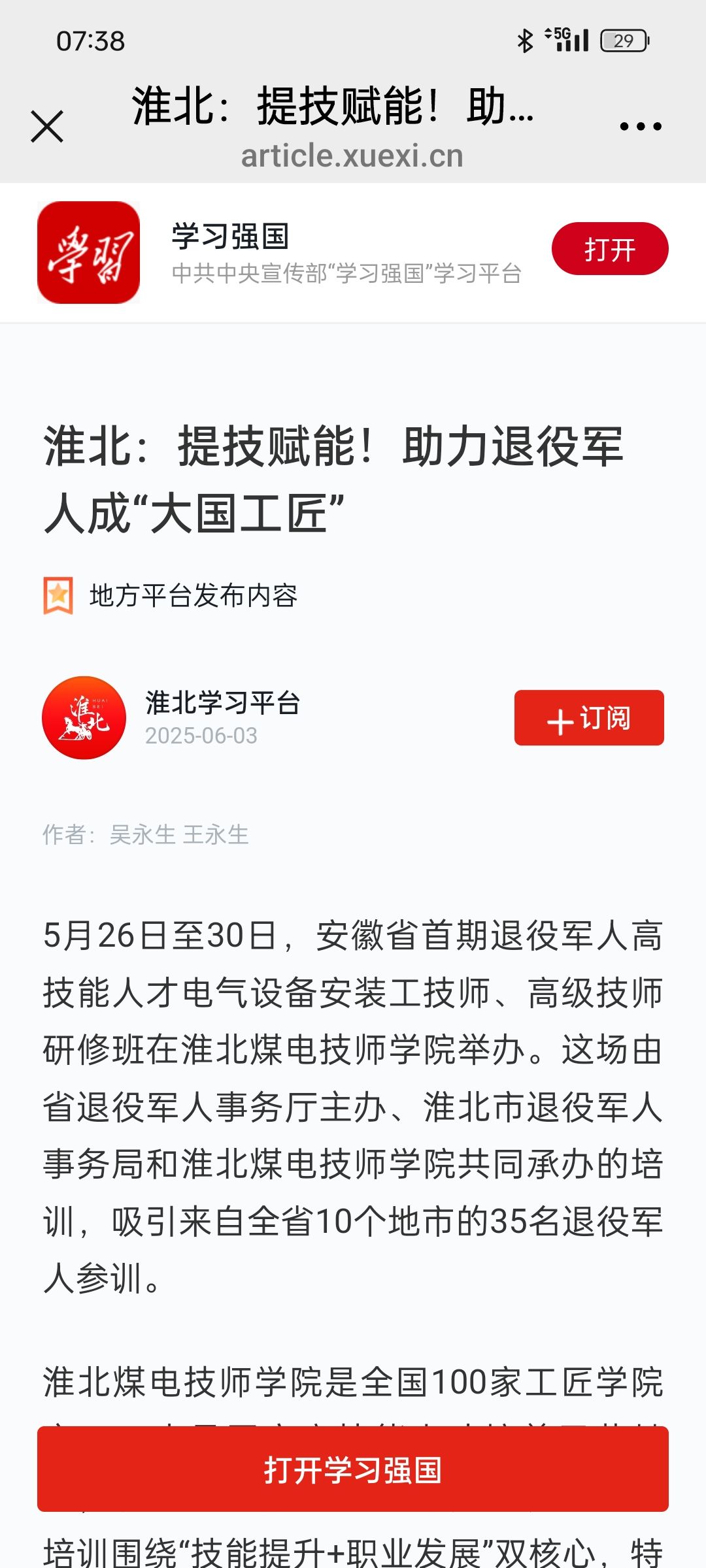Viewport: 706px width, 1568px height.
Task: Subscribe via the 订阅 button
Action: coord(589,717)
